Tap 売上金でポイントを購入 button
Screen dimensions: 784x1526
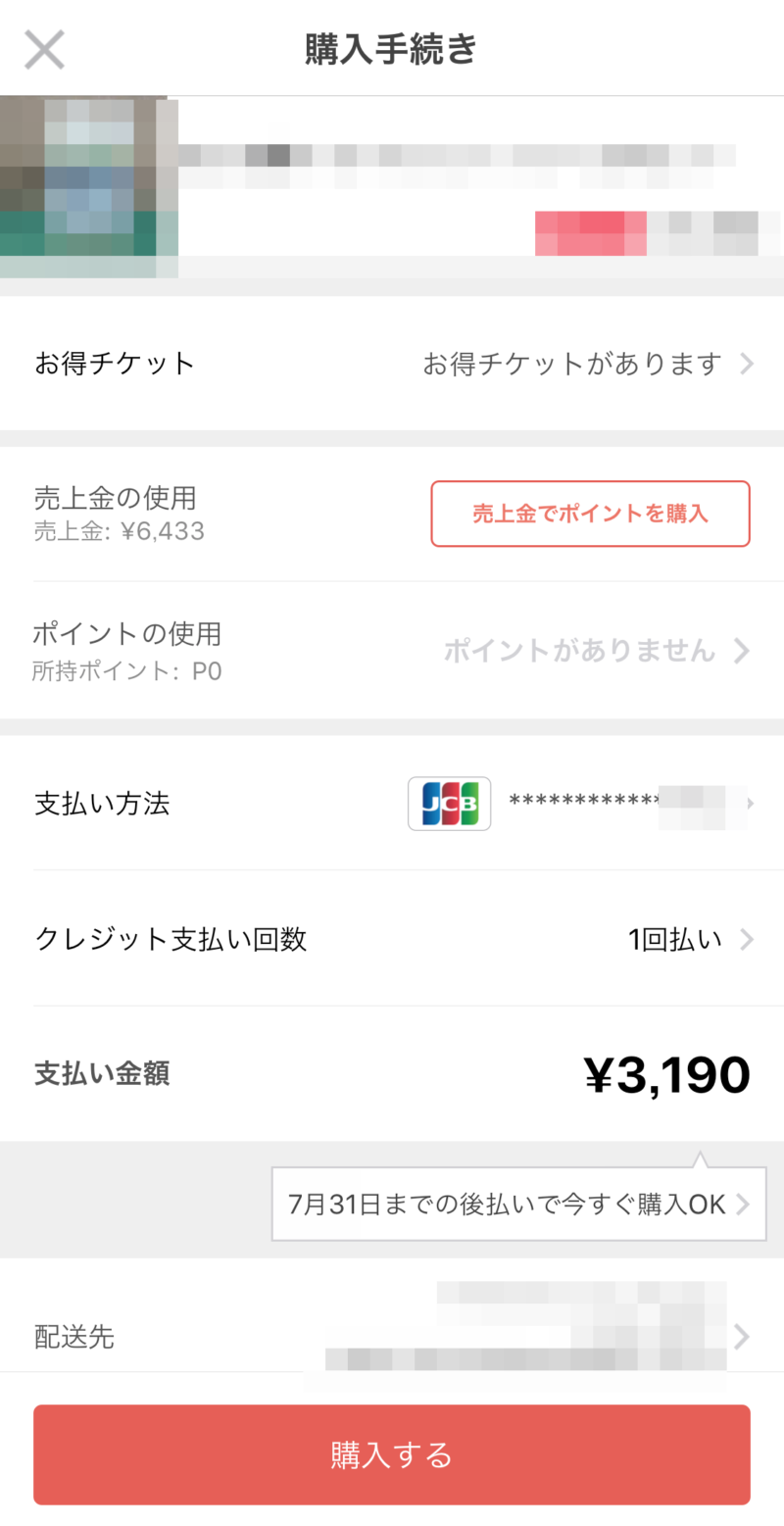(590, 514)
